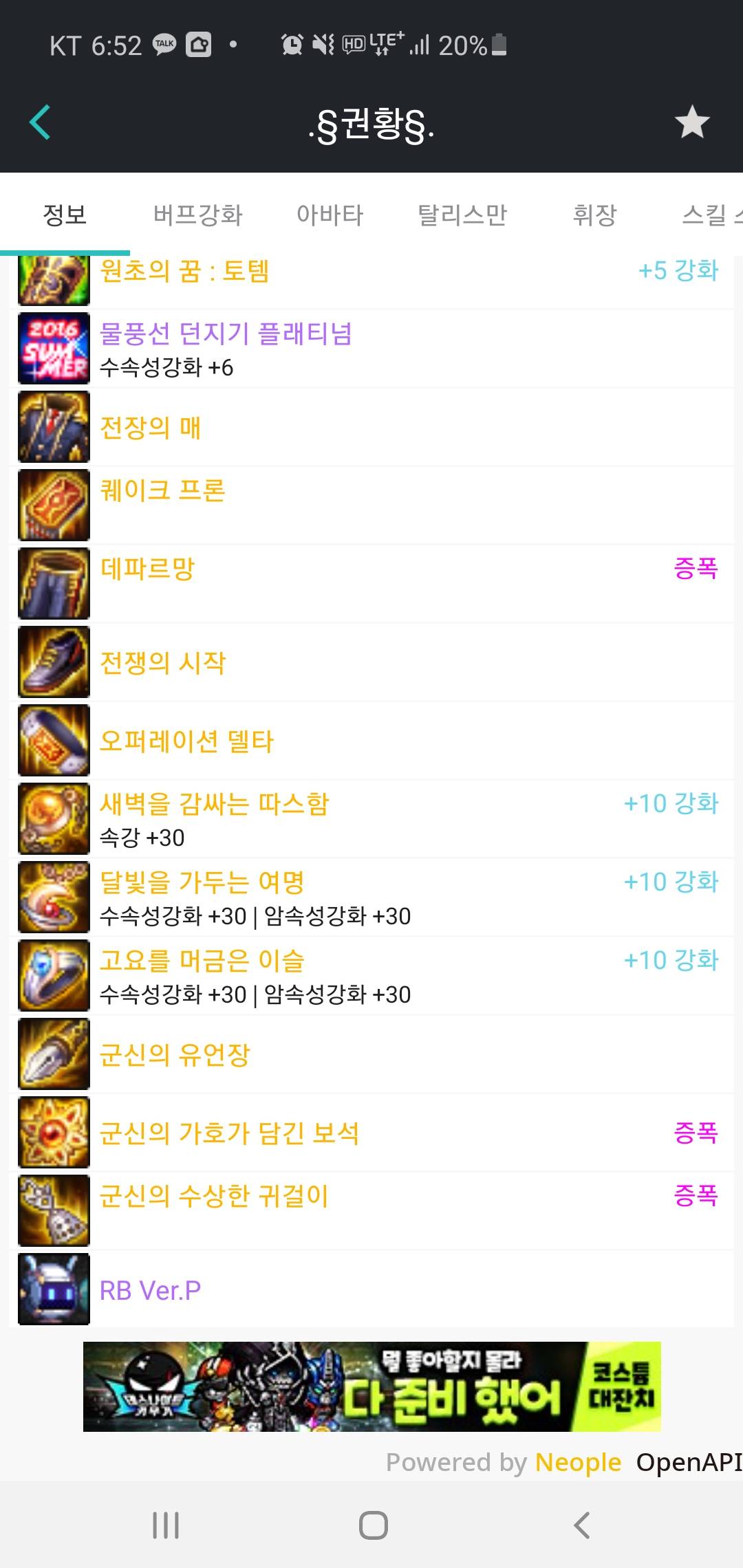Open the 전쟁의 시작 item
The image size is (743, 1568).
(x=163, y=663)
